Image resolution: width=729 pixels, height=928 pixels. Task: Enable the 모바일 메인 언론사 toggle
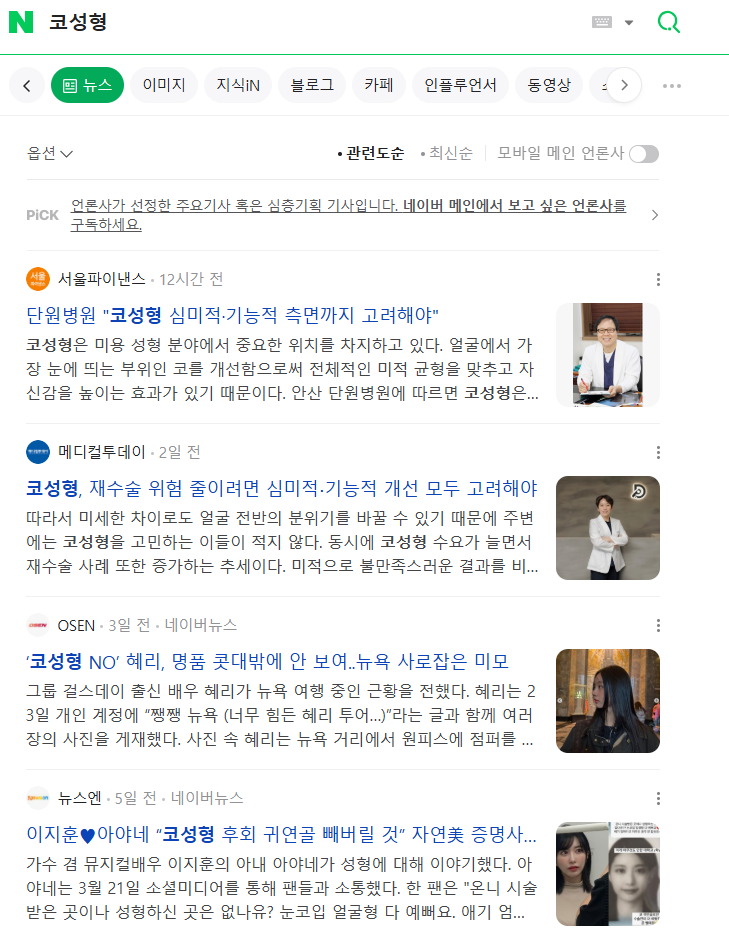coord(643,154)
